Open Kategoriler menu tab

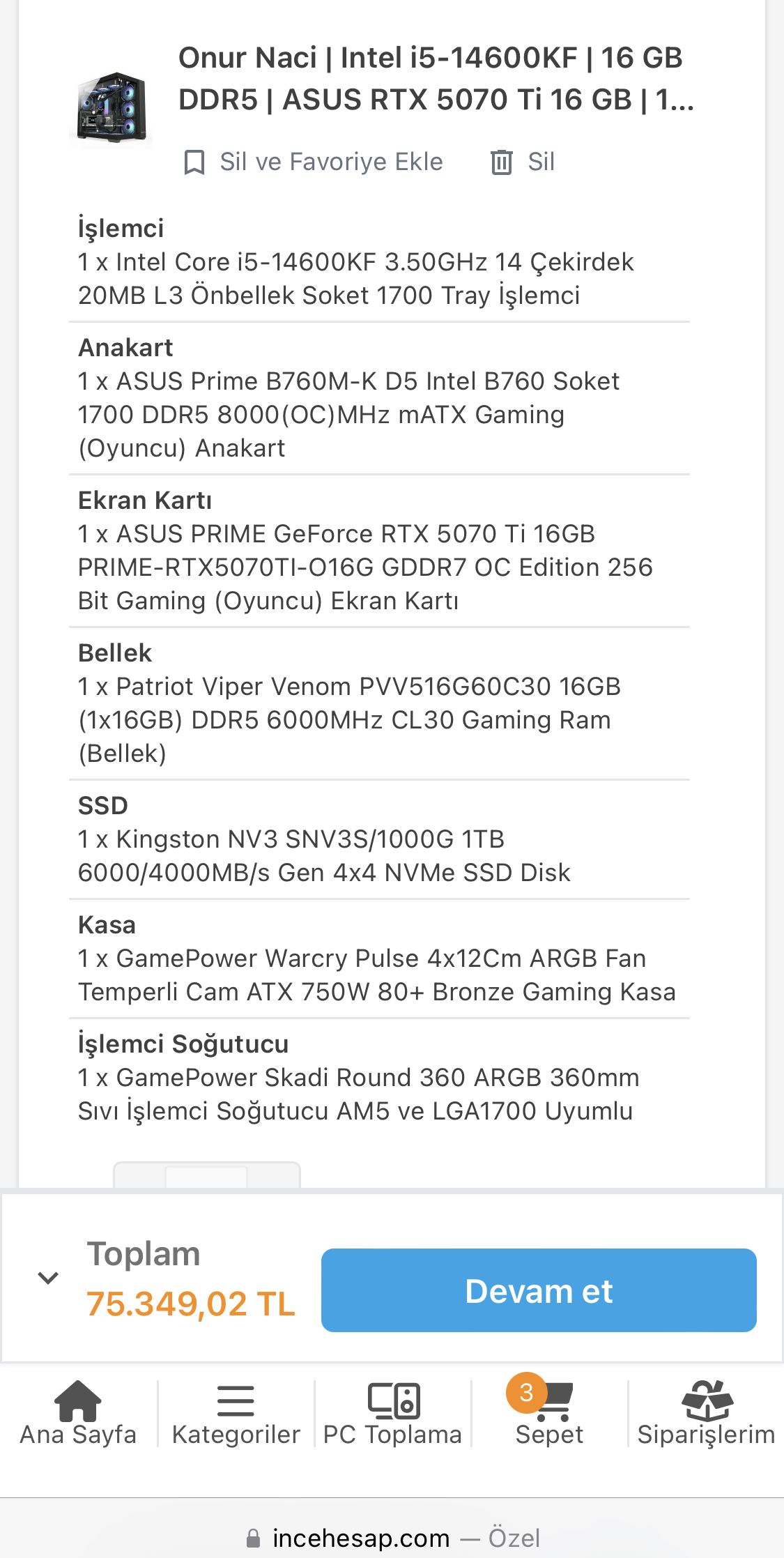[236, 1414]
